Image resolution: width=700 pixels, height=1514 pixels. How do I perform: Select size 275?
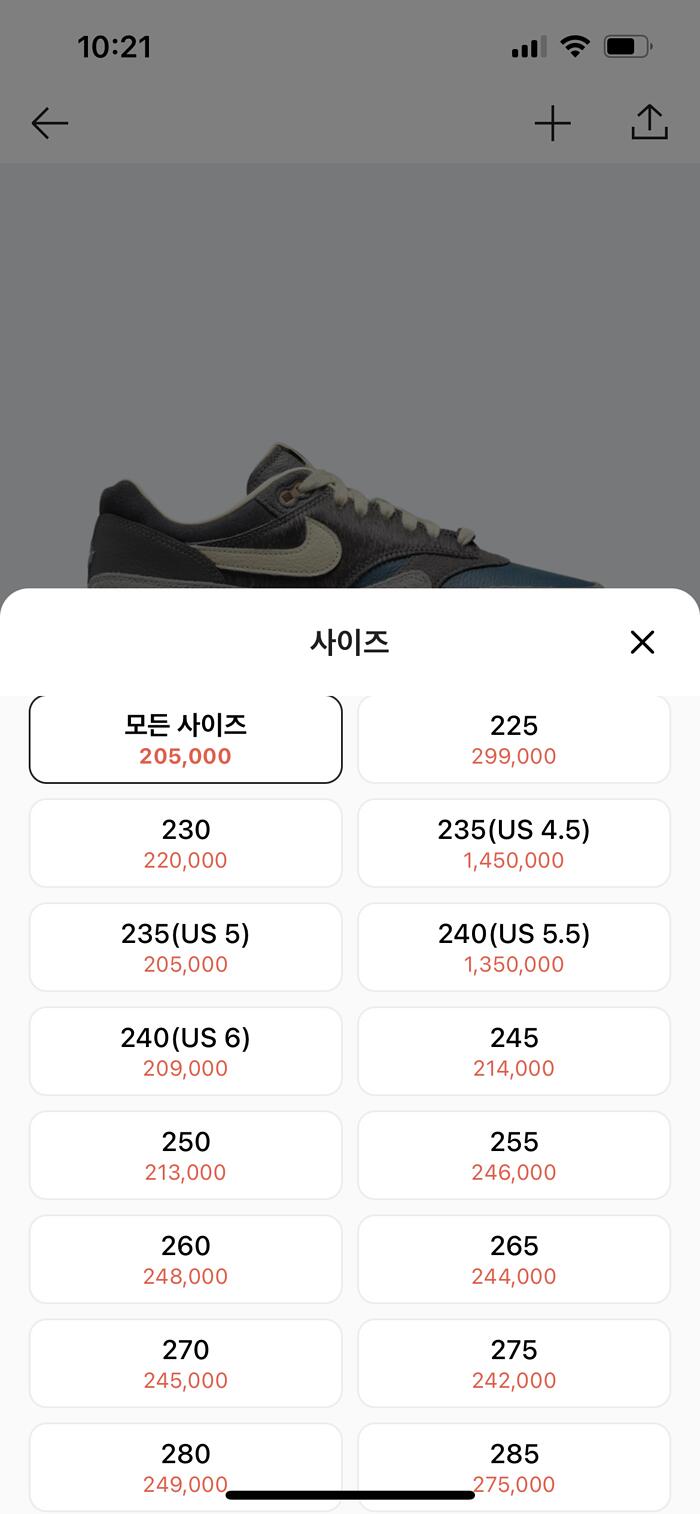pos(514,1363)
